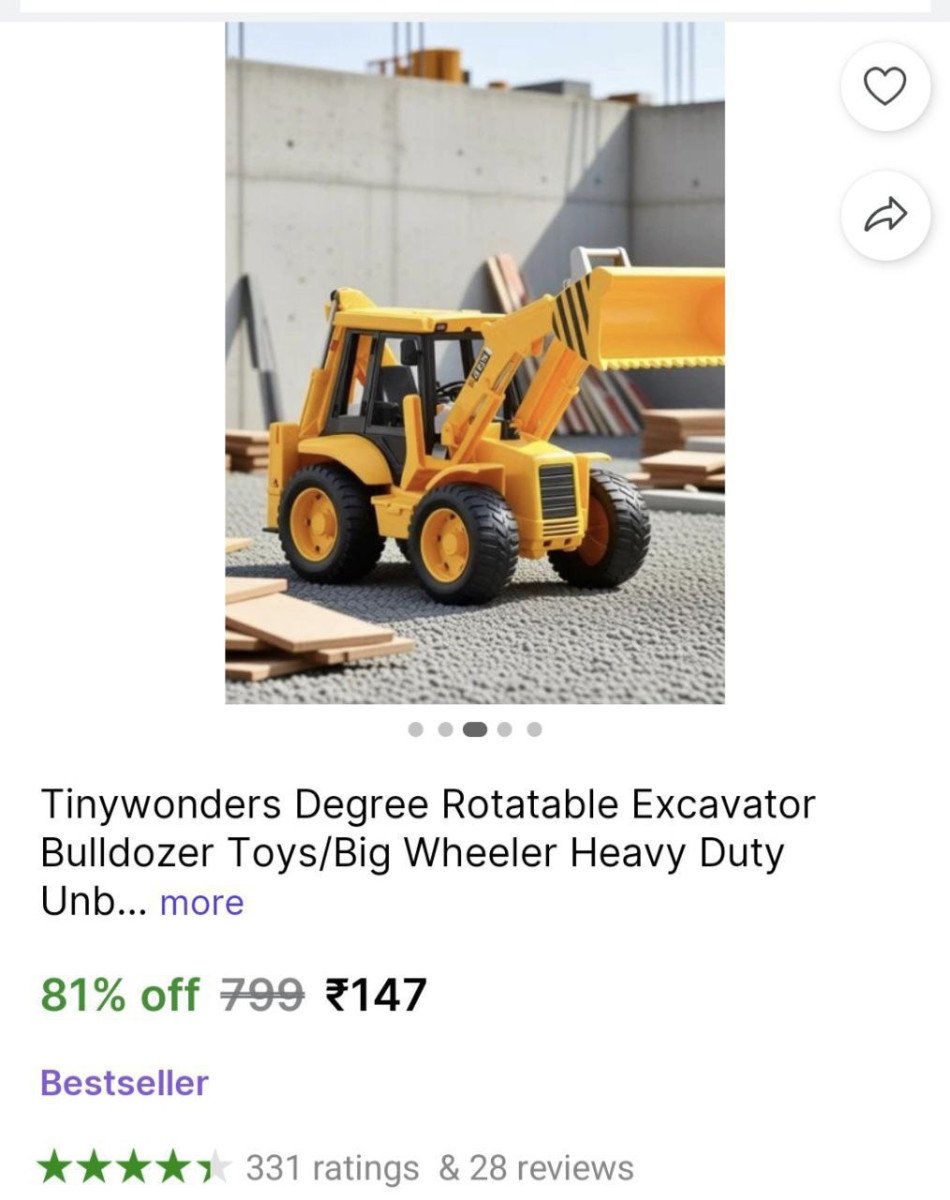950x1200 pixels.
Task: Toggle the wishlist heart for this item
Action: point(884,88)
